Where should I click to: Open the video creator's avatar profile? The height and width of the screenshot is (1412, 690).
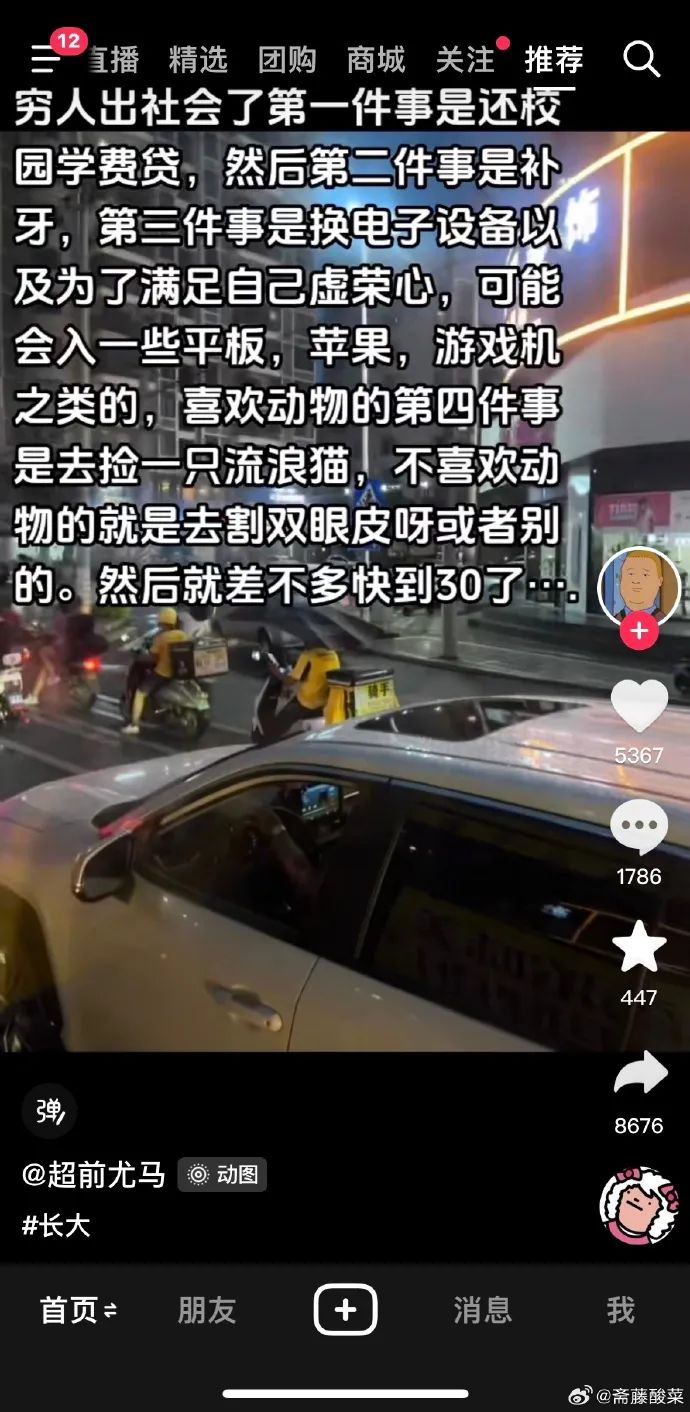[x=638, y=585]
